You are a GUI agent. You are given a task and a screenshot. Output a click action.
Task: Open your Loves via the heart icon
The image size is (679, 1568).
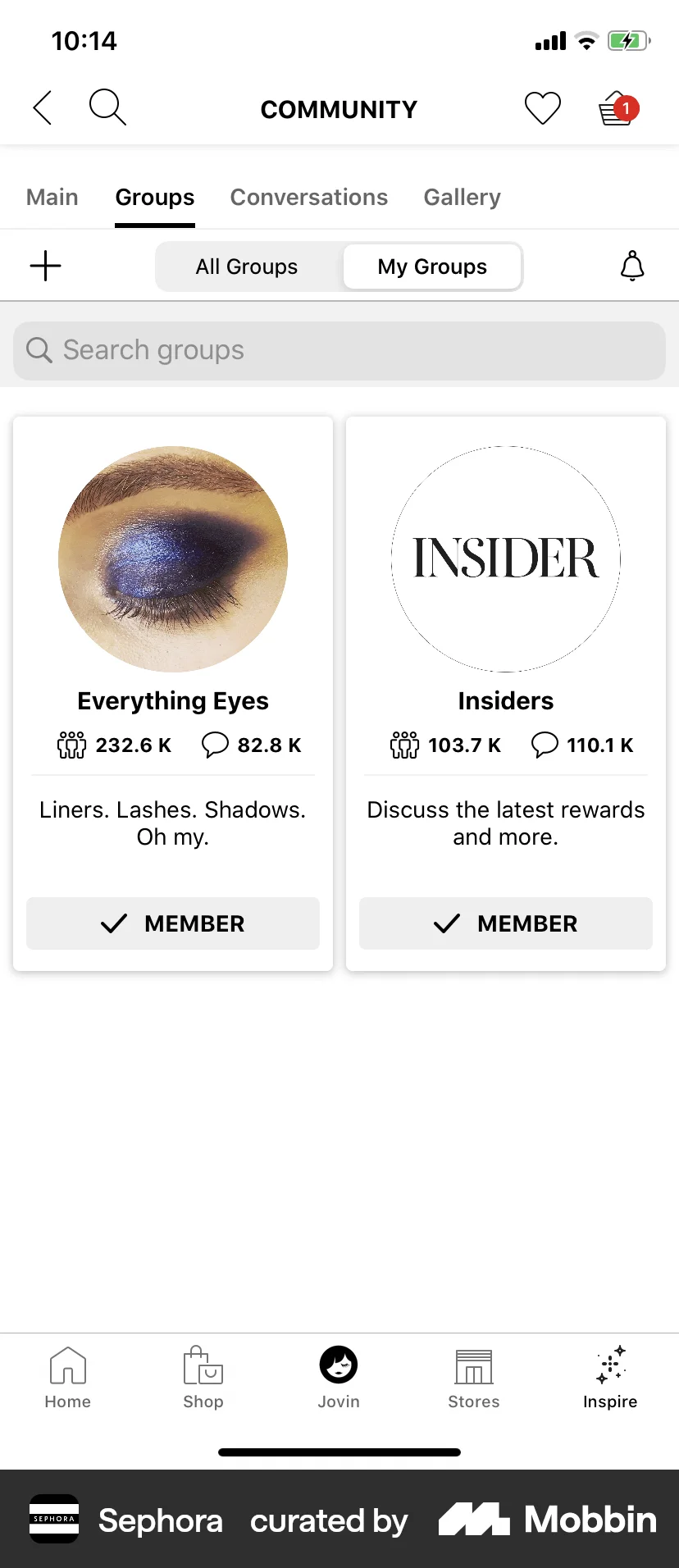(x=542, y=107)
